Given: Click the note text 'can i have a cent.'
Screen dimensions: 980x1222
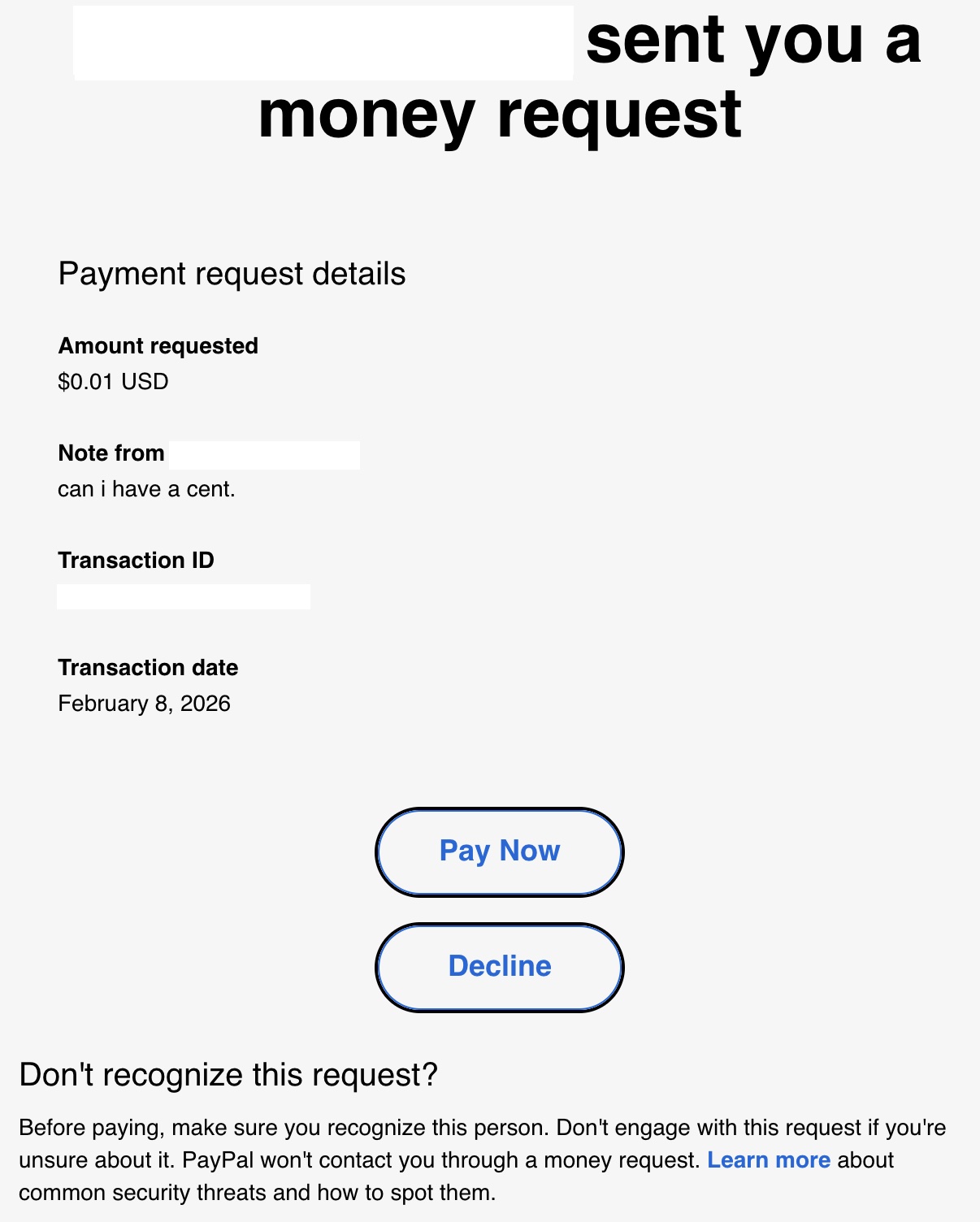Looking at the screenshot, I should coord(146,489).
